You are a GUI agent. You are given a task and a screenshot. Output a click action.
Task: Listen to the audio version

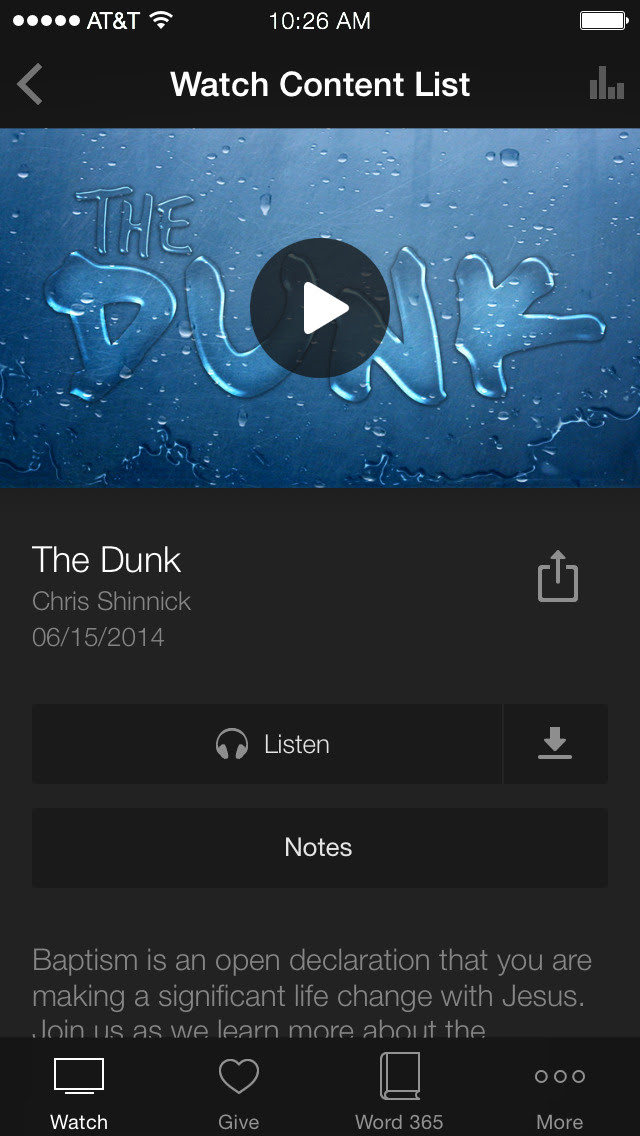click(x=267, y=744)
